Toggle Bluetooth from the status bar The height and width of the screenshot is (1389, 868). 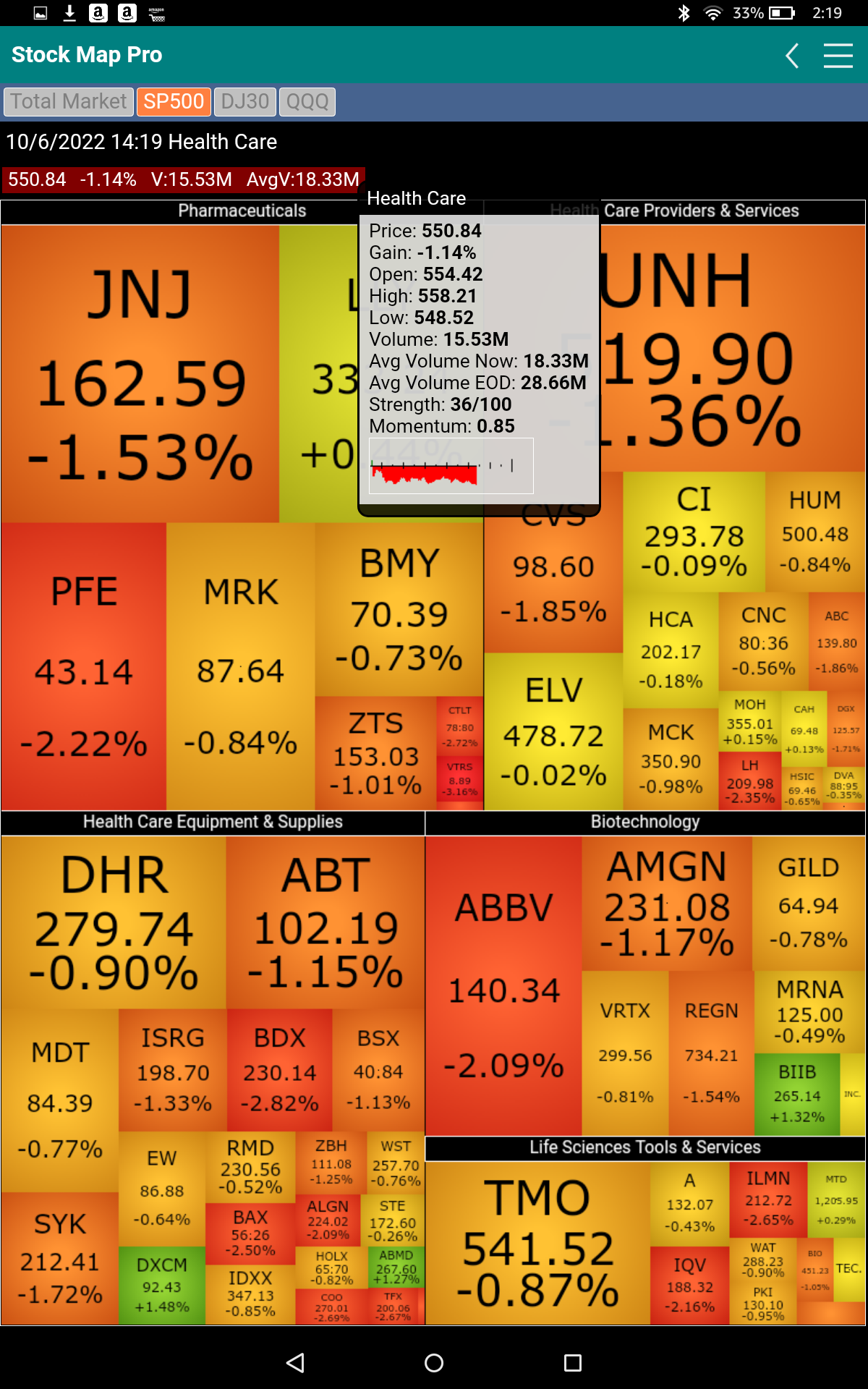coord(683,12)
